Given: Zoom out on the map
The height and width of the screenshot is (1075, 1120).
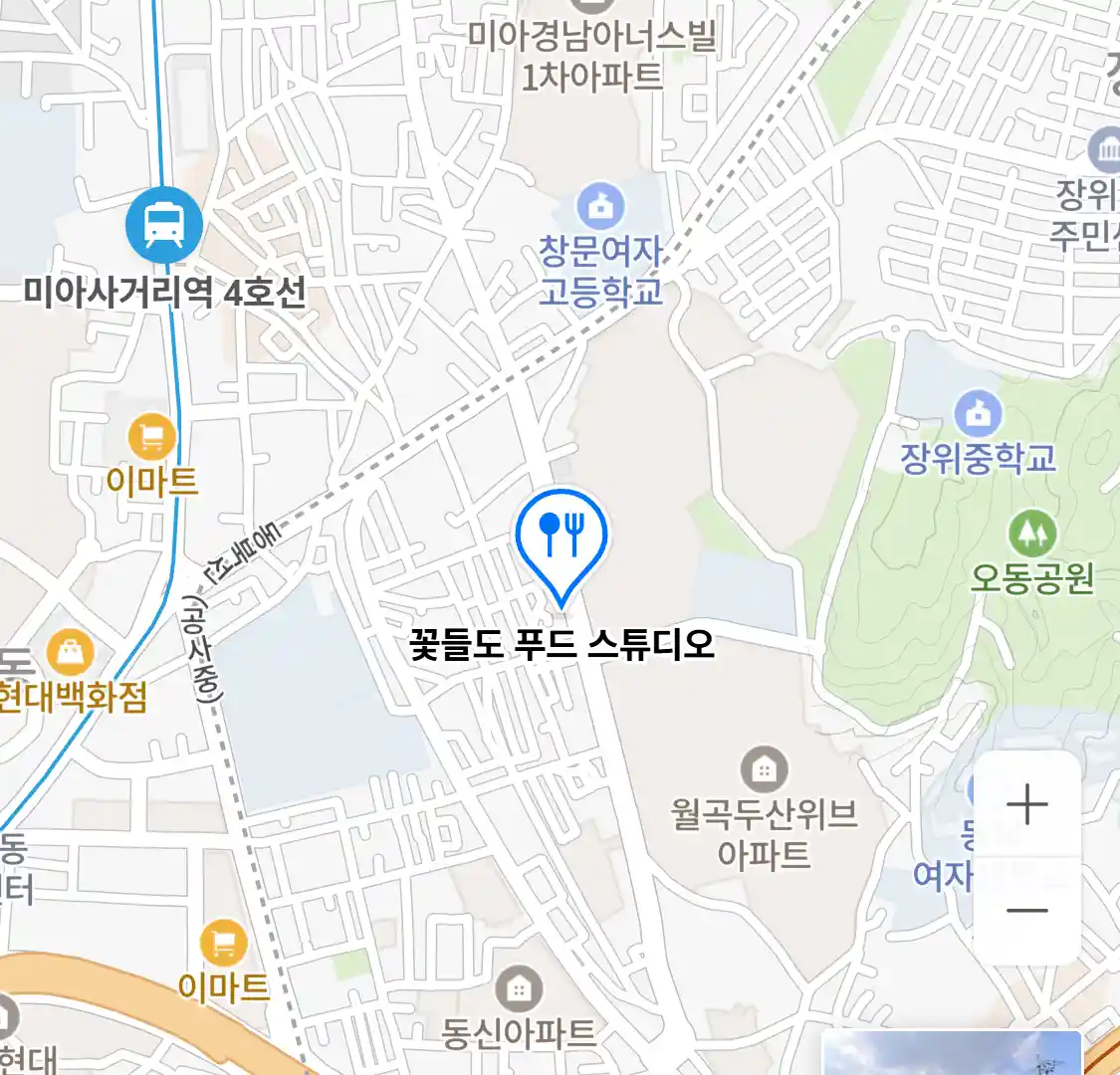Looking at the screenshot, I should coord(1026,910).
